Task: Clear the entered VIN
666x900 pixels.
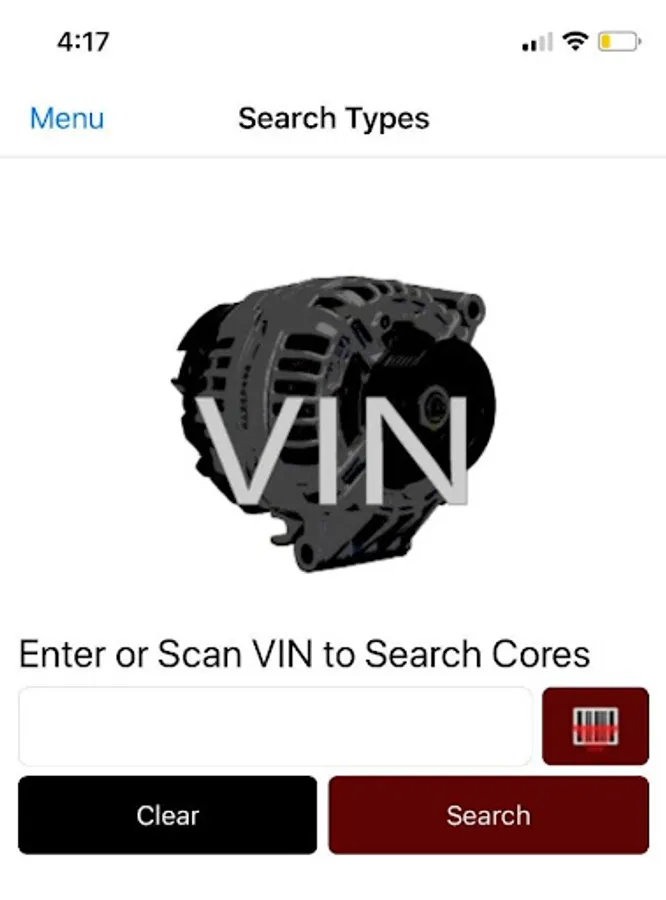Action: tap(167, 815)
